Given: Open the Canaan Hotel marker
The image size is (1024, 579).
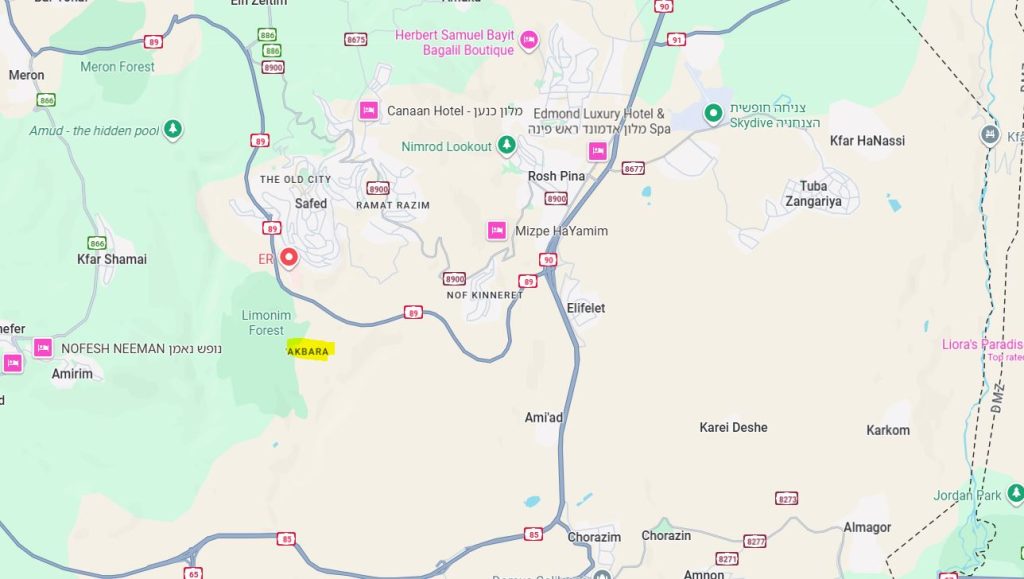Looking at the screenshot, I should tap(369, 110).
